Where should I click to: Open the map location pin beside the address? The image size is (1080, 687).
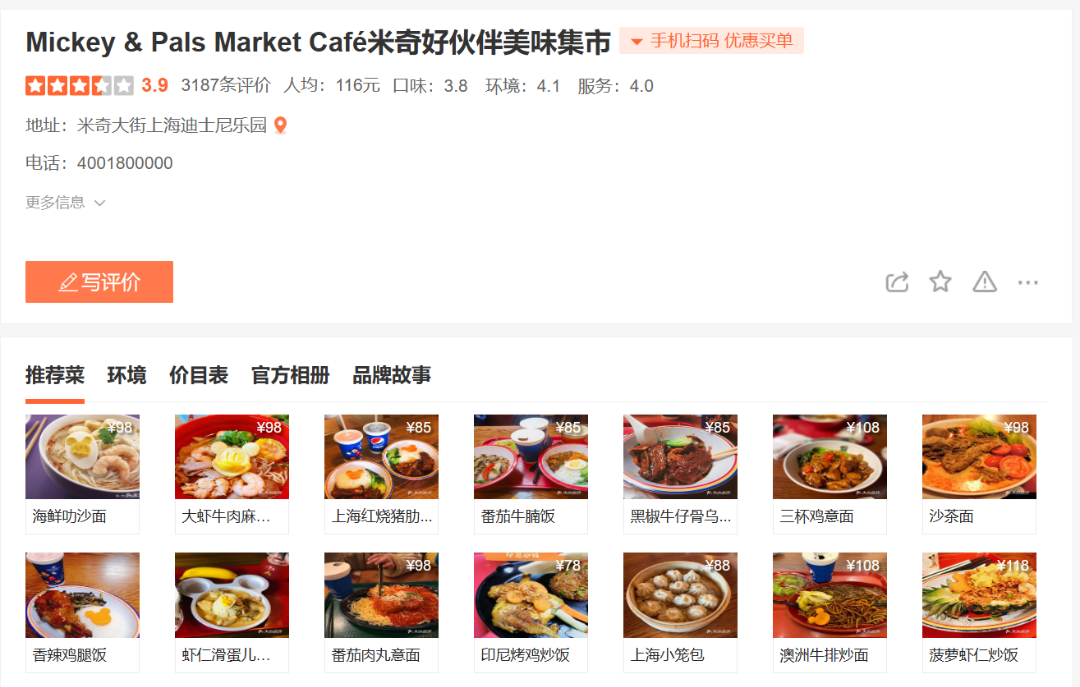point(281,125)
